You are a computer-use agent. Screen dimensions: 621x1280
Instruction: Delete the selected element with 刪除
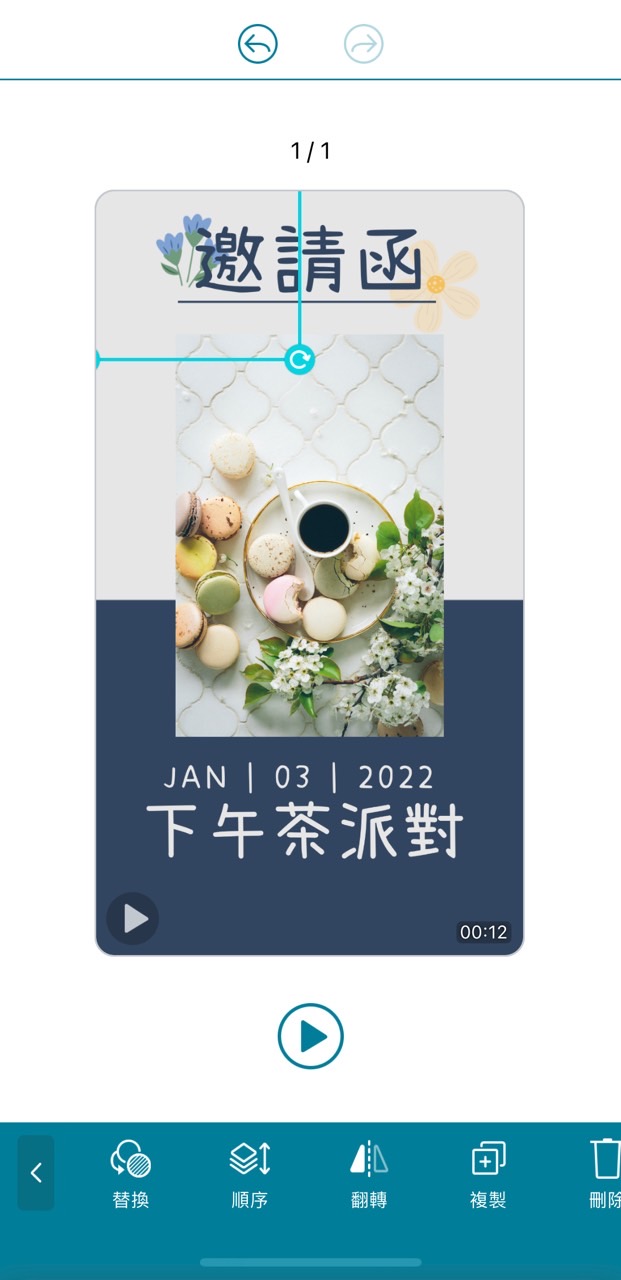point(604,1173)
